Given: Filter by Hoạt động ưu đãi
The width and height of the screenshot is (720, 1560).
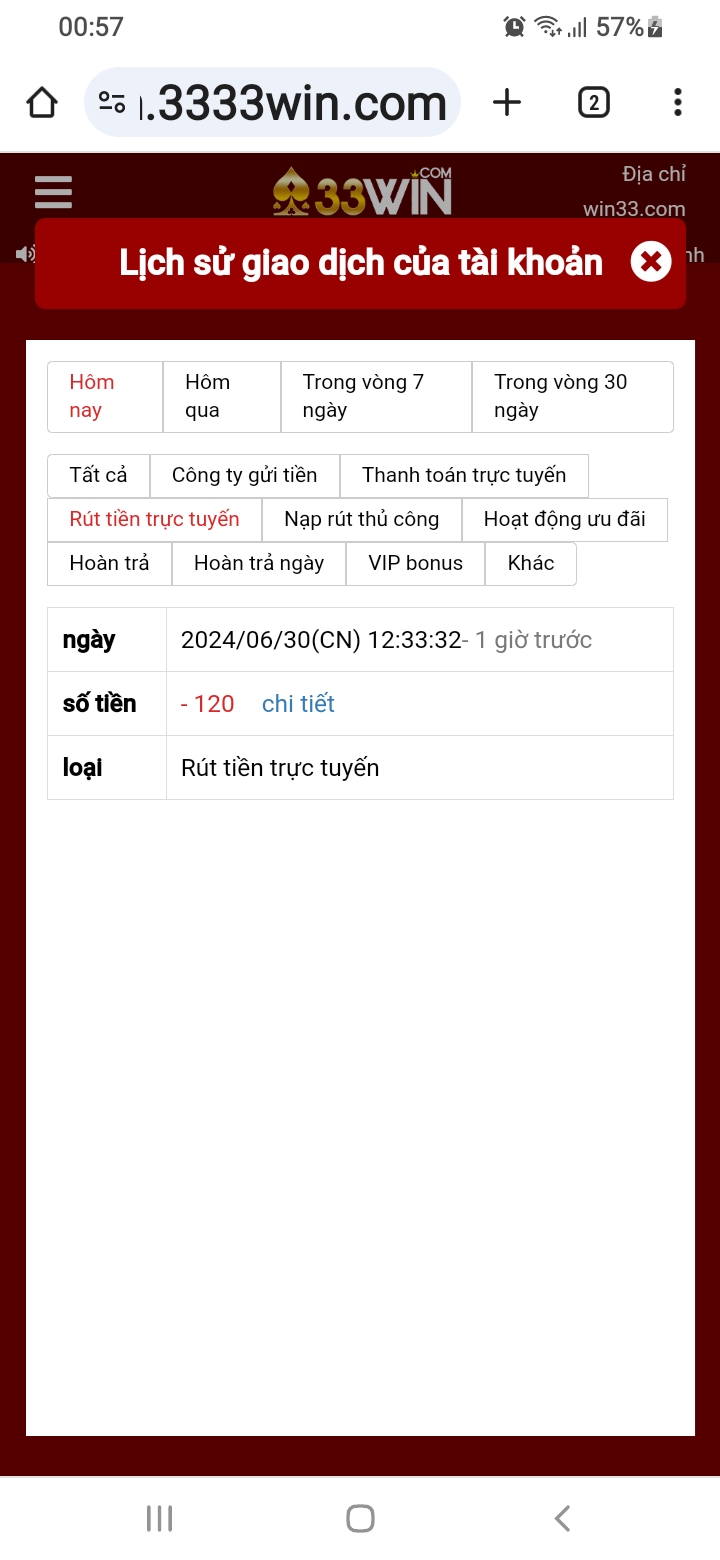Looking at the screenshot, I should pyautogui.click(x=564, y=519).
